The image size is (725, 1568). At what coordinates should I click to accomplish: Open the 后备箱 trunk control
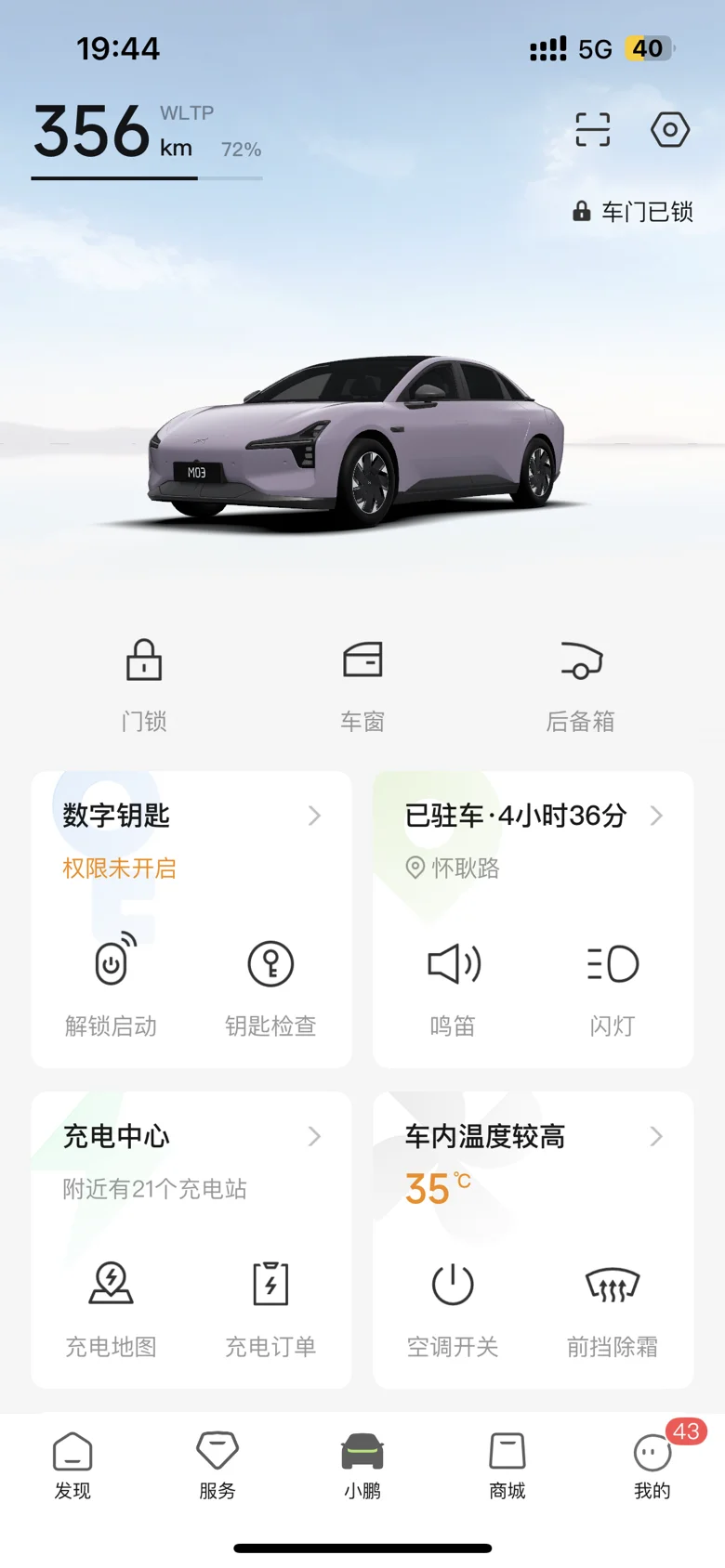[580, 685]
